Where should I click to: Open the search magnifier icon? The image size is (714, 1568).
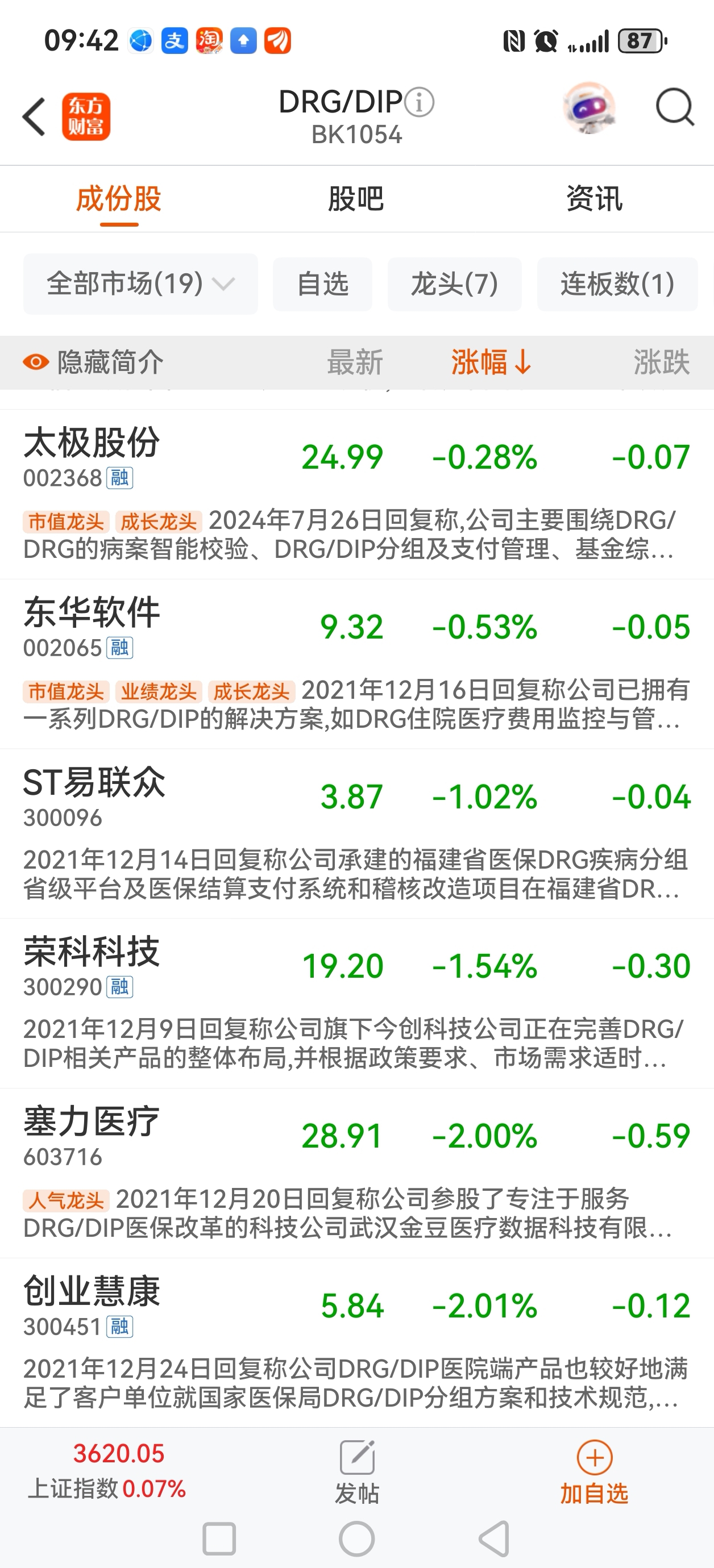(x=674, y=108)
